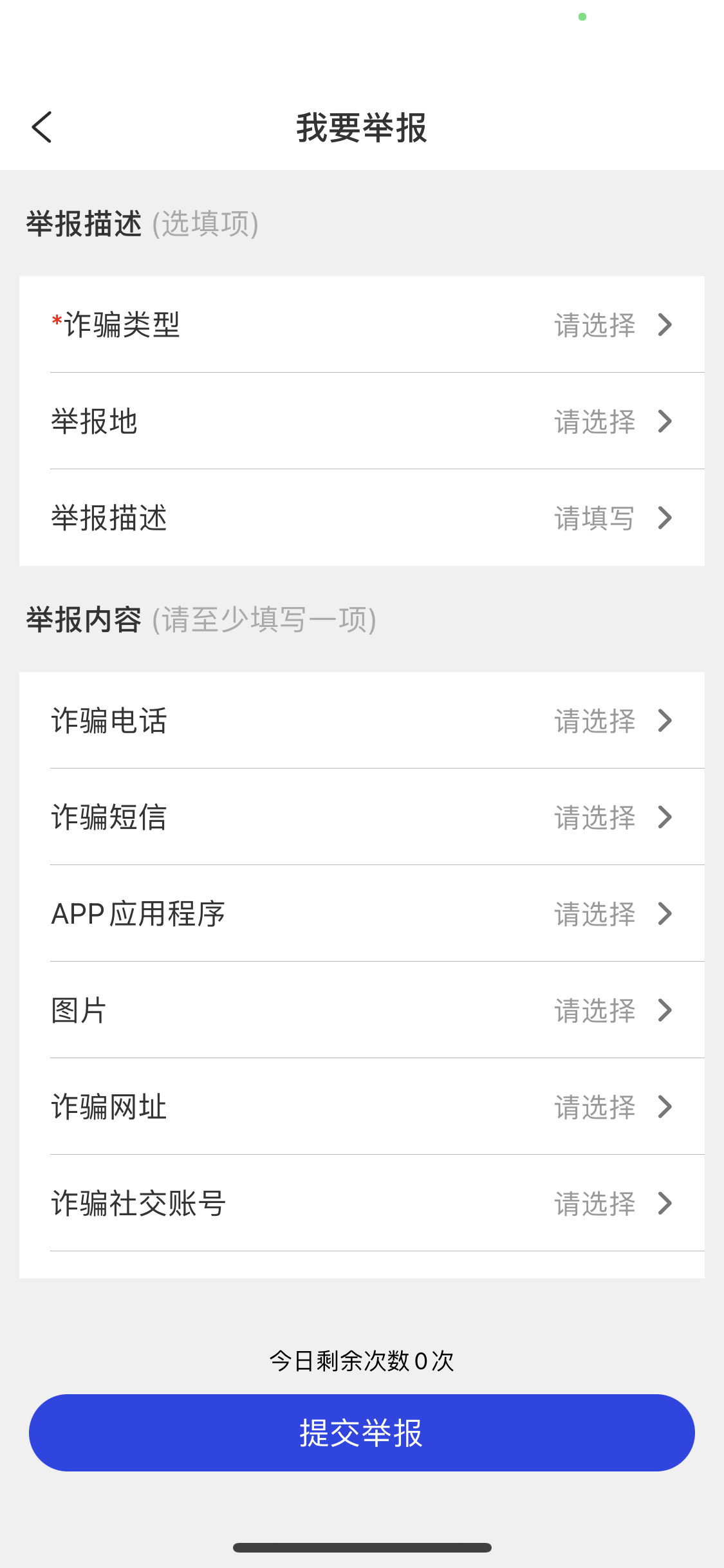
Task: Open 诈骗社交账号 row
Action: [x=362, y=1203]
